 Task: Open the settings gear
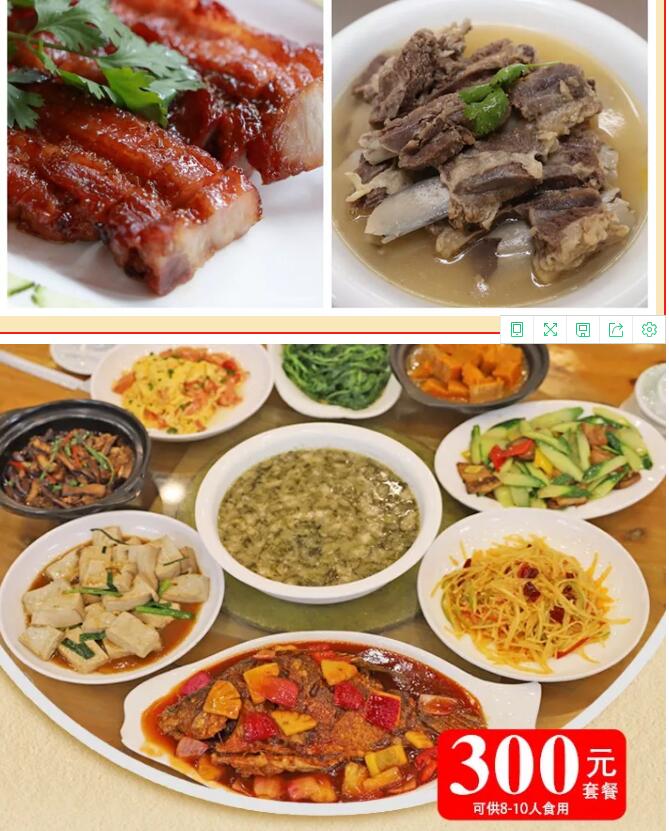click(649, 329)
